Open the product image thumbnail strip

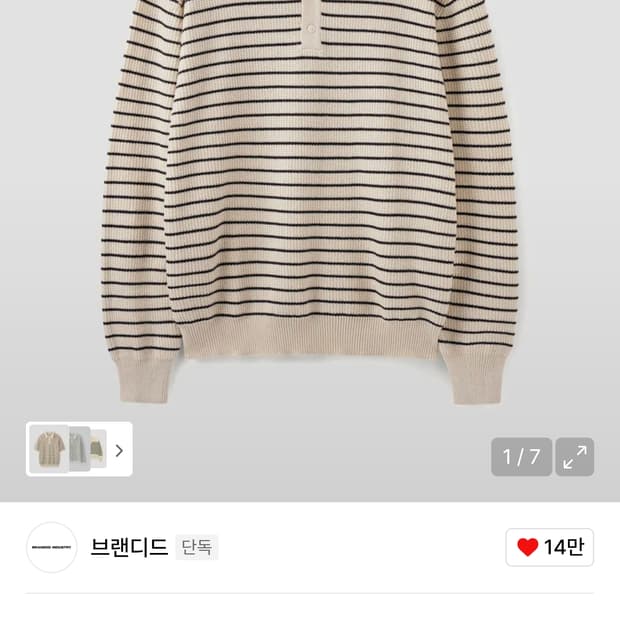79,449
